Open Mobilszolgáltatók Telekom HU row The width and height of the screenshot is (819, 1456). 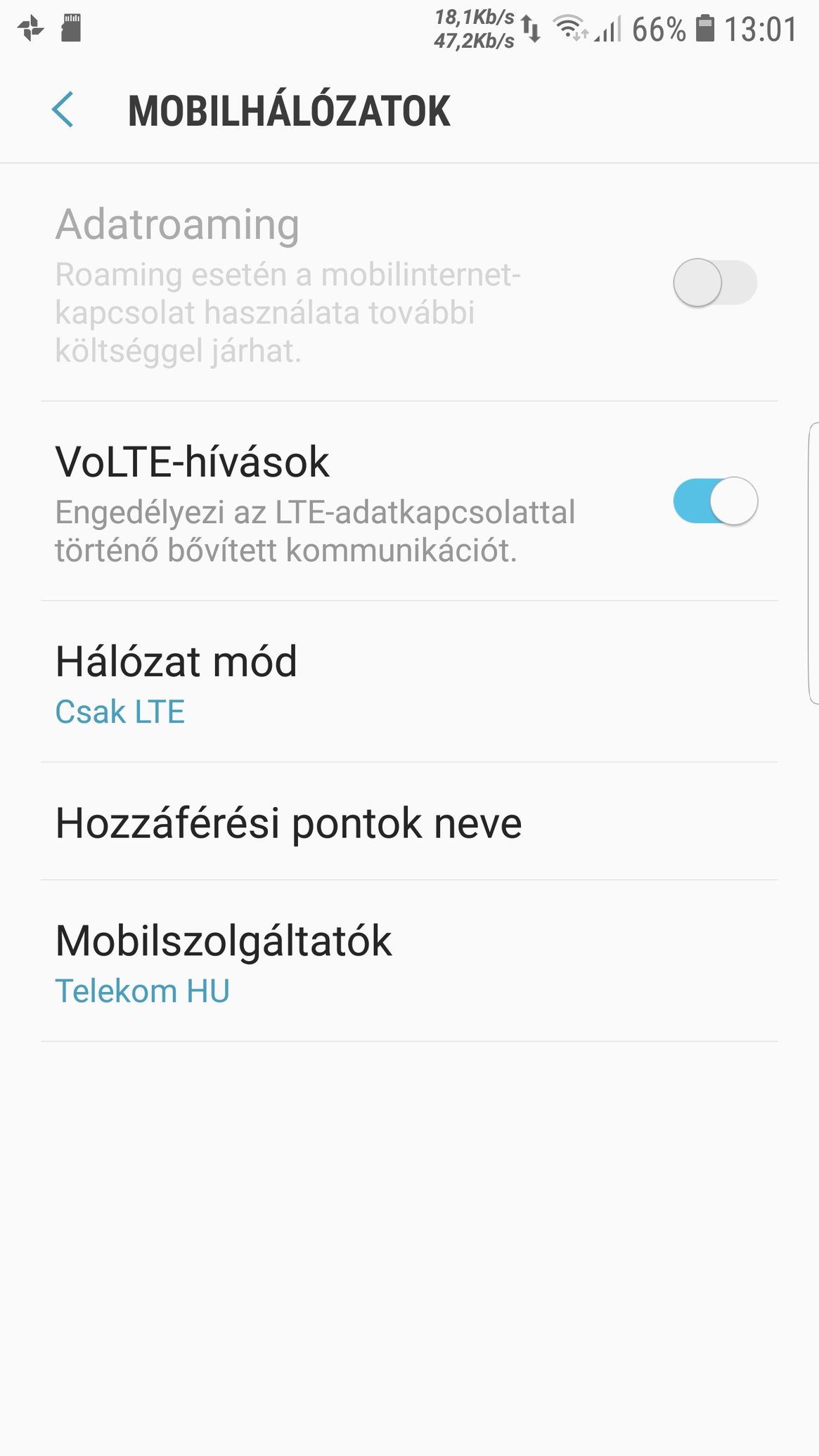point(409,962)
